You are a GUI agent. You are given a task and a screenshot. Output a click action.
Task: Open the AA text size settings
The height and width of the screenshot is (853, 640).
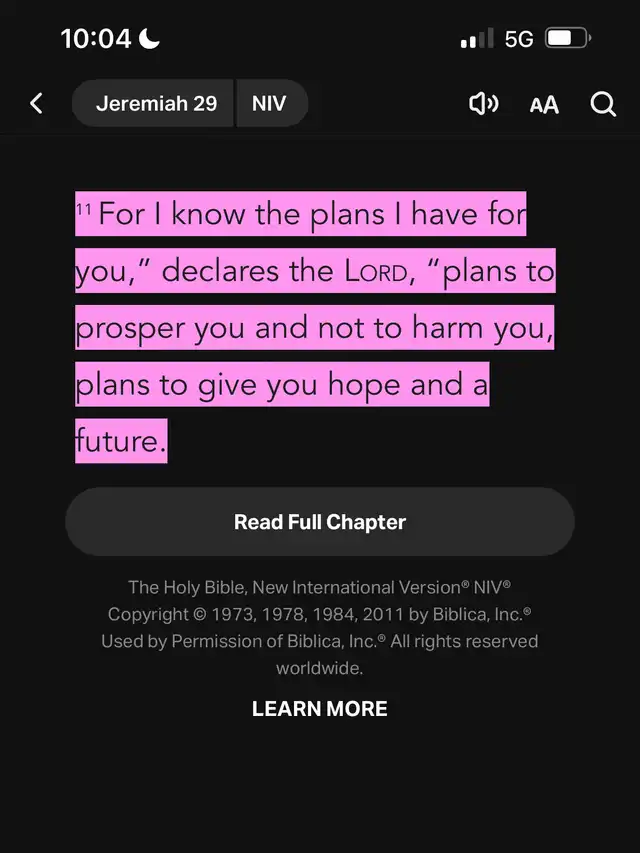click(x=544, y=104)
